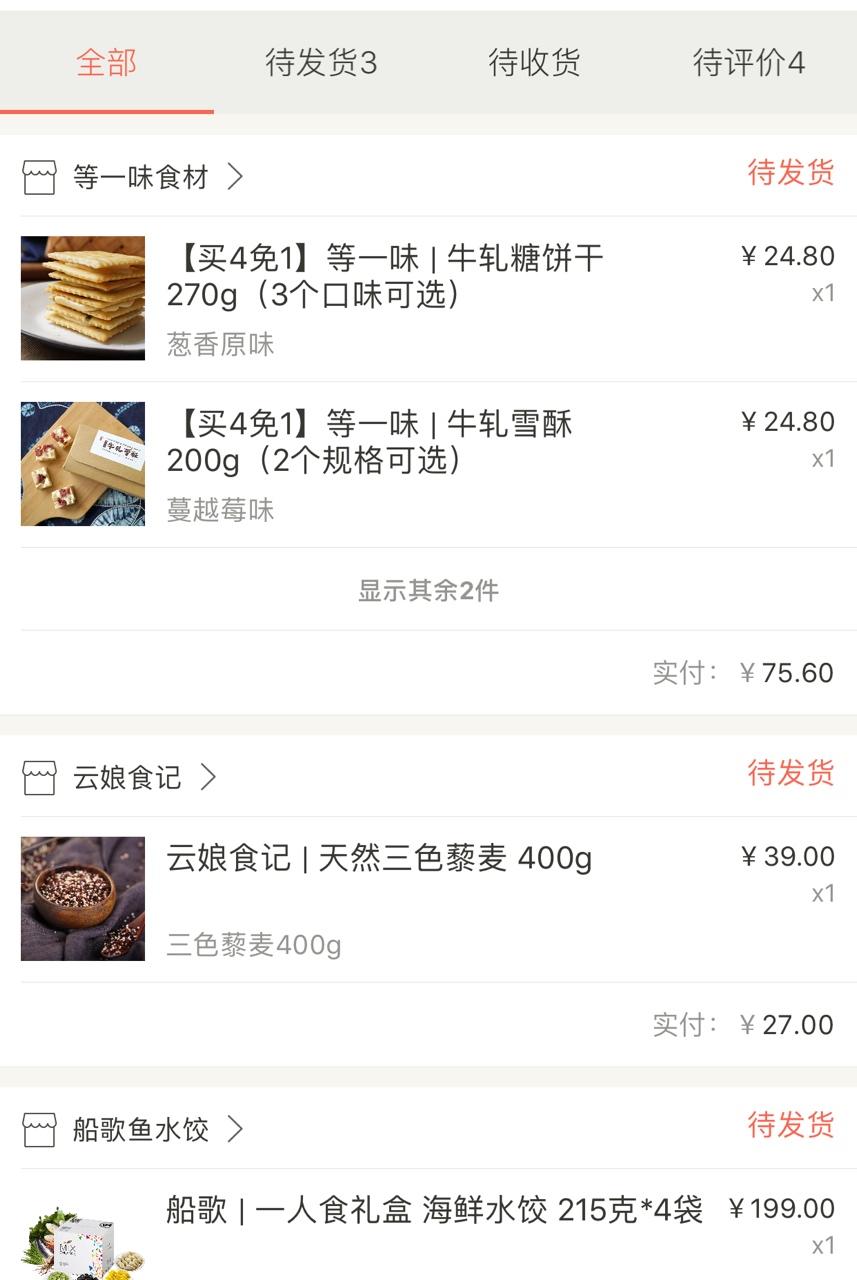Open the 海鲜水饺 一人食礼盒 order item
The image size is (857, 1280).
(x=434, y=1211)
